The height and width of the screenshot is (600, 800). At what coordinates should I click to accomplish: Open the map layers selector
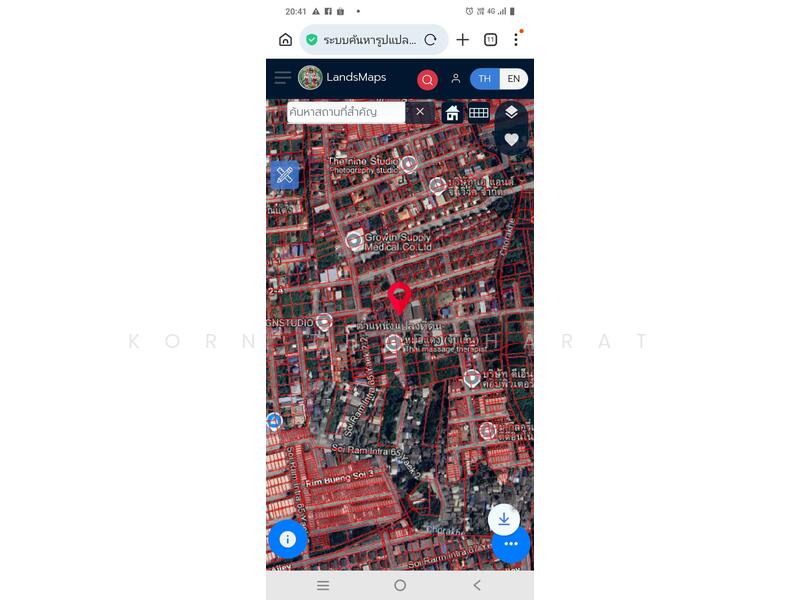(511, 112)
